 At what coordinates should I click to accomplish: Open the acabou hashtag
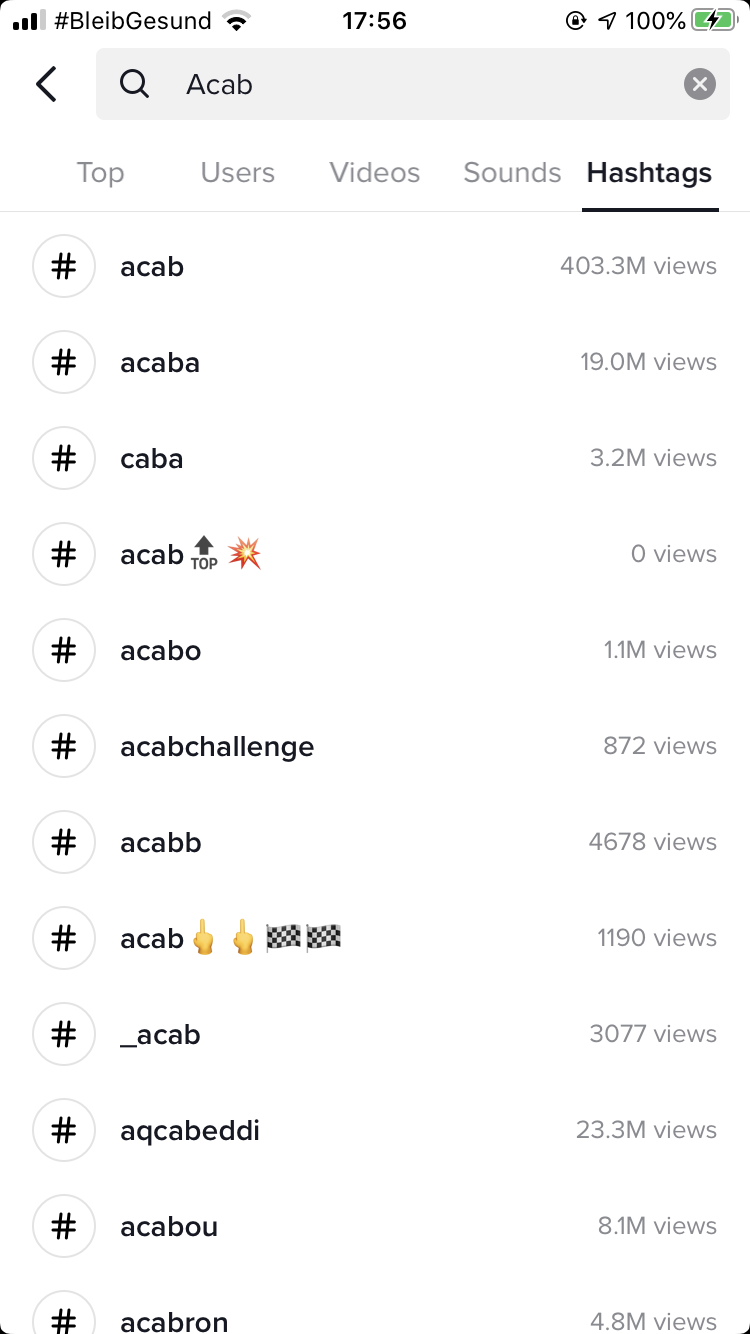point(375,1227)
